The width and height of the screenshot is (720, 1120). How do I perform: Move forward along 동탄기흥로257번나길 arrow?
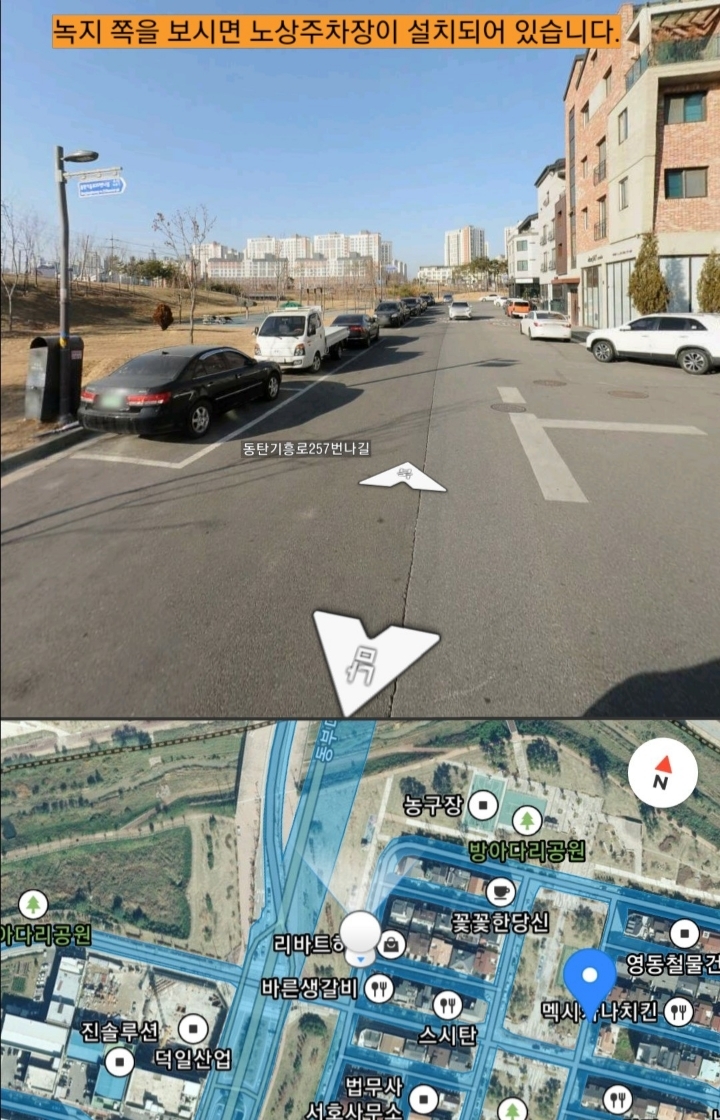[403, 477]
